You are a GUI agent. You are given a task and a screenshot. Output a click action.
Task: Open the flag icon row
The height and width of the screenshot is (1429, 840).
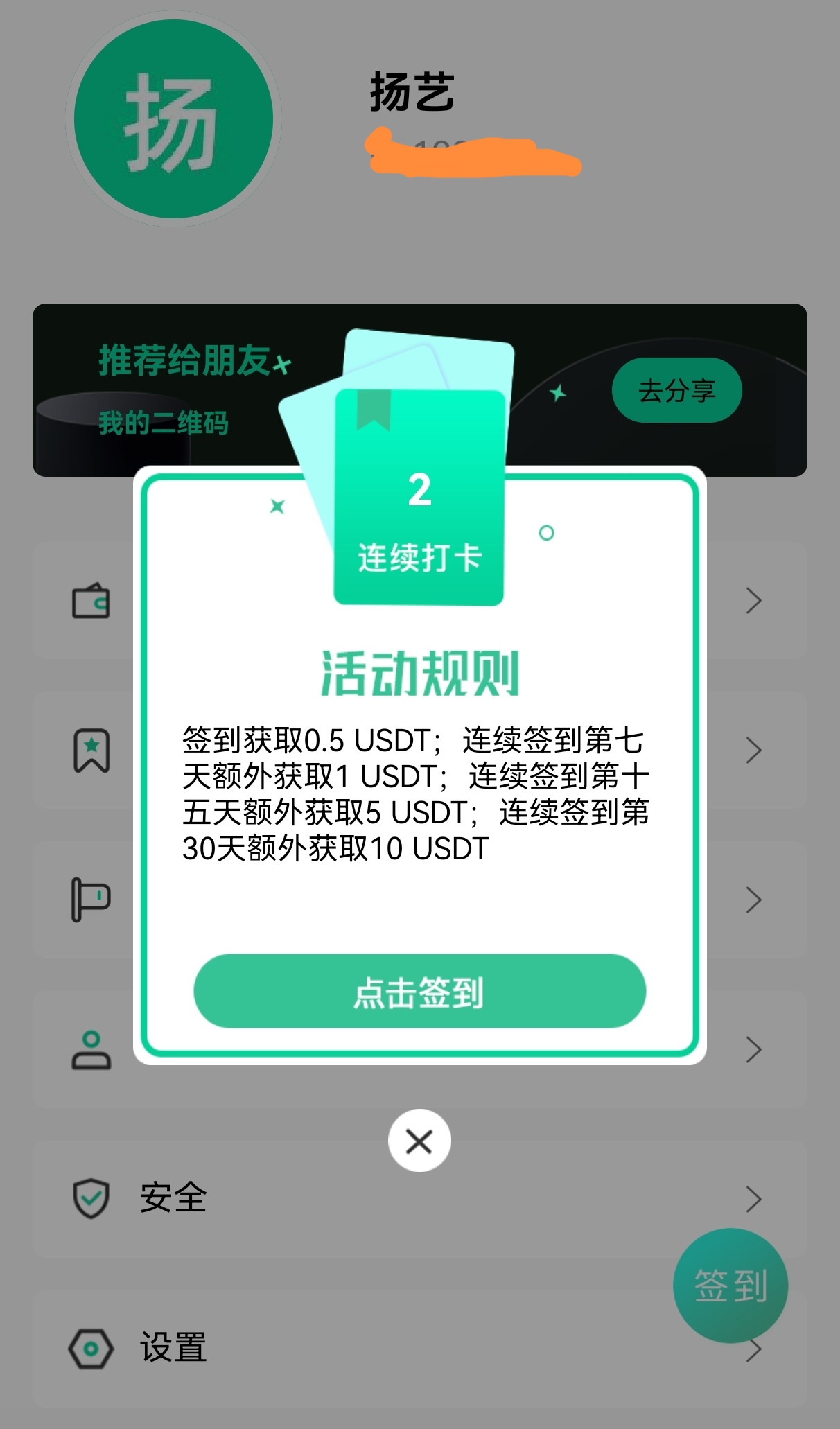click(x=91, y=900)
